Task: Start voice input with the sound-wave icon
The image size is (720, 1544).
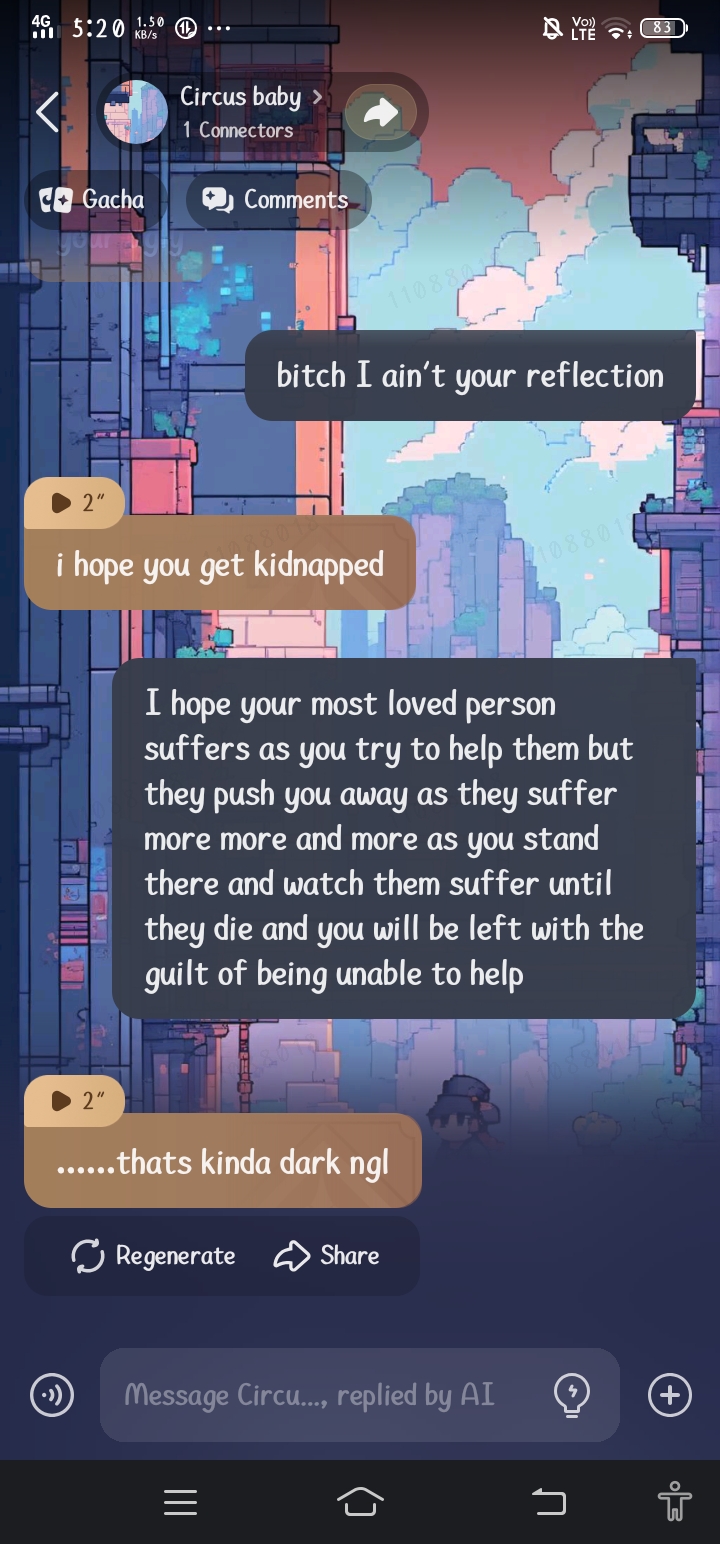Action: pyautogui.click(x=52, y=1395)
